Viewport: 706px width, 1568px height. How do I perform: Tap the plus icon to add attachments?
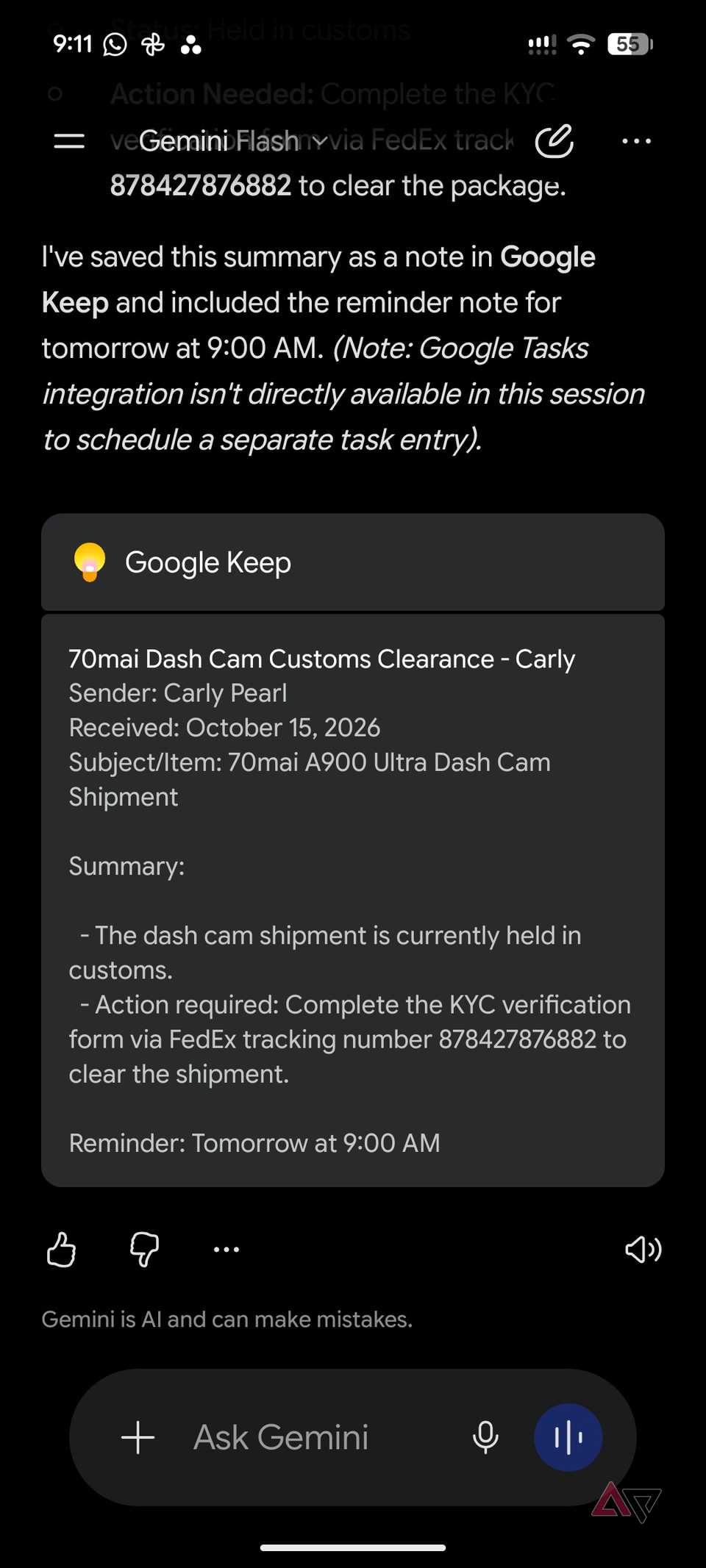(x=138, y=1437)
